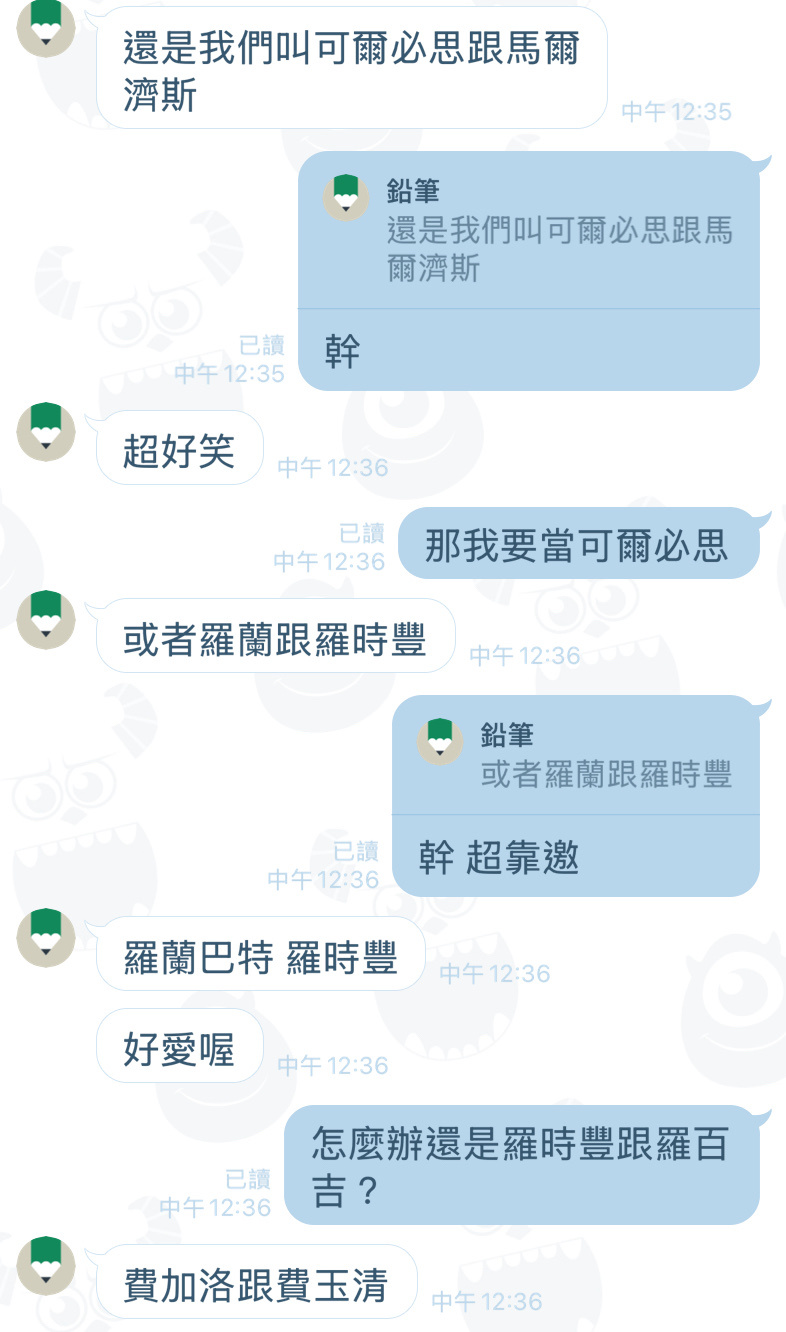The width and height of the screenshot is (786, 1332).
Task: Tap the sender avatar next to 超好笑
Action: (x=46, y=432)
